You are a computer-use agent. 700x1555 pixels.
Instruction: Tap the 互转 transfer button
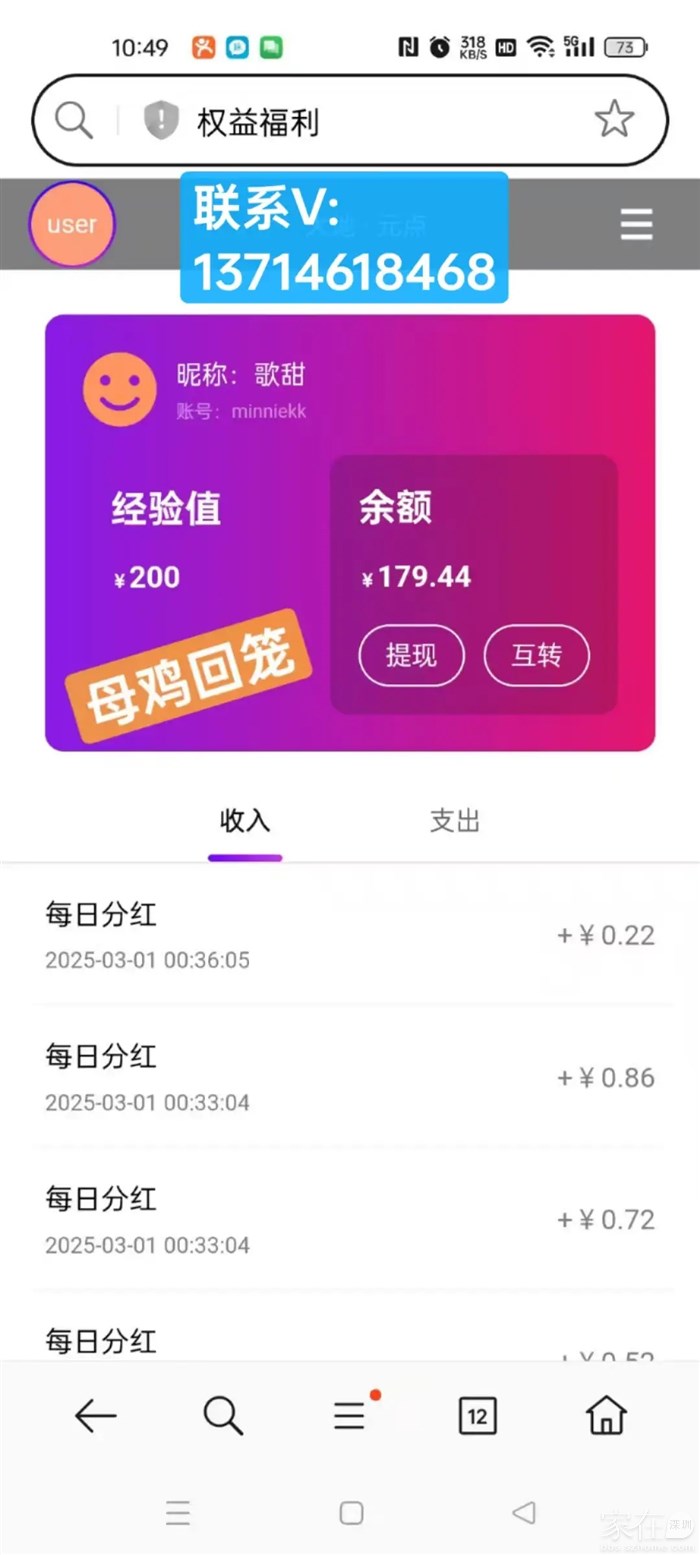[537, 656]
